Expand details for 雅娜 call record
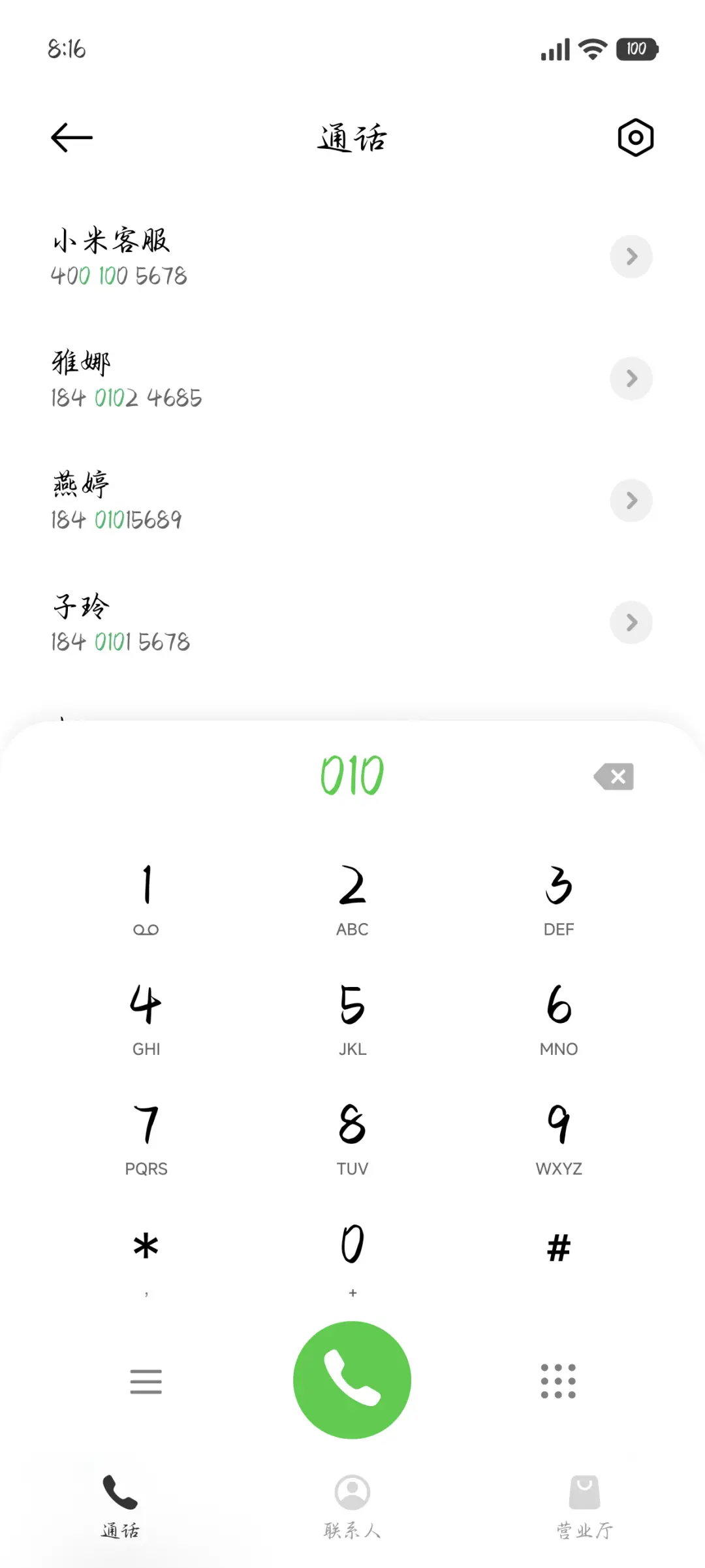Image resolution: width=705 pixels, height=1568 pixels. tap(631, 379)
